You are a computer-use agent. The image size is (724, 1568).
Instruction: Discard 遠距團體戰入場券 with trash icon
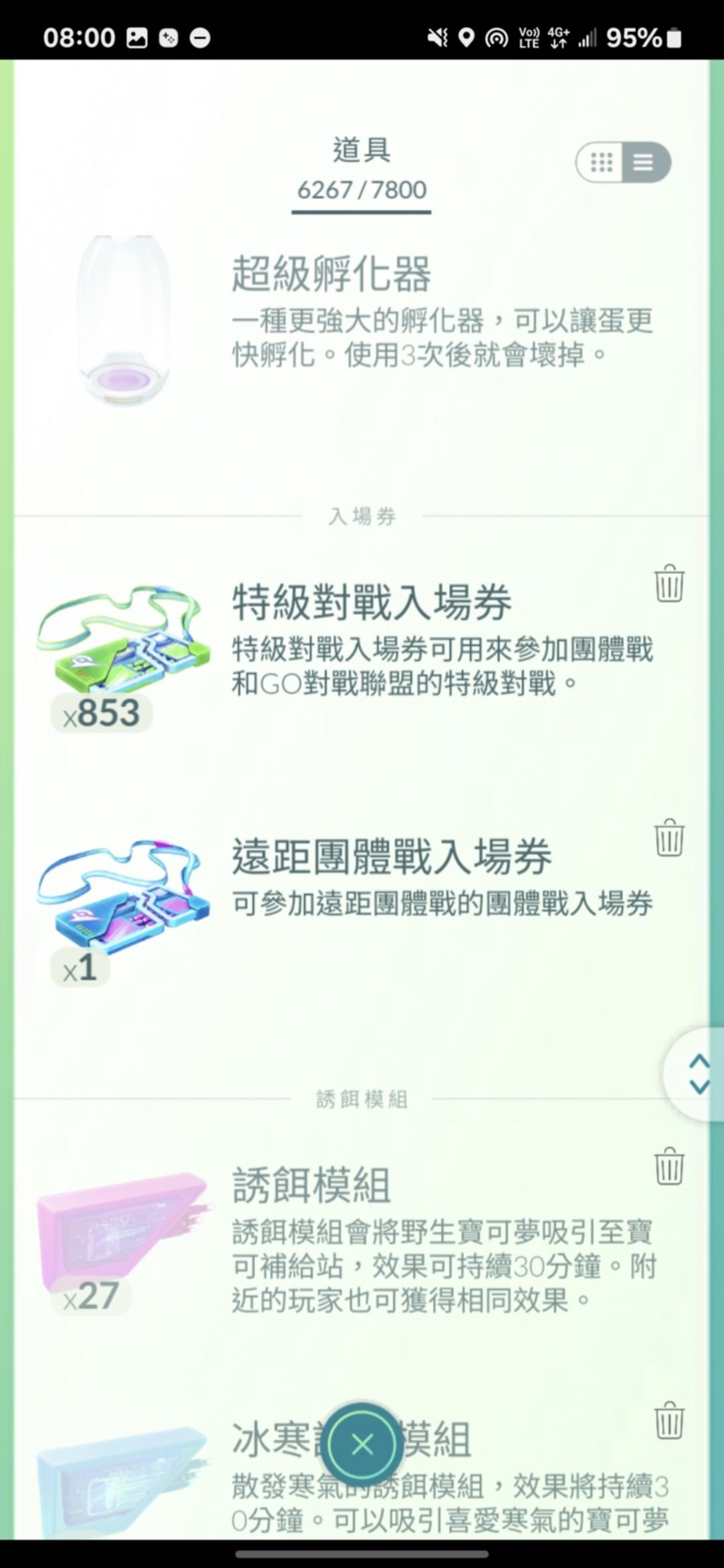668,838
